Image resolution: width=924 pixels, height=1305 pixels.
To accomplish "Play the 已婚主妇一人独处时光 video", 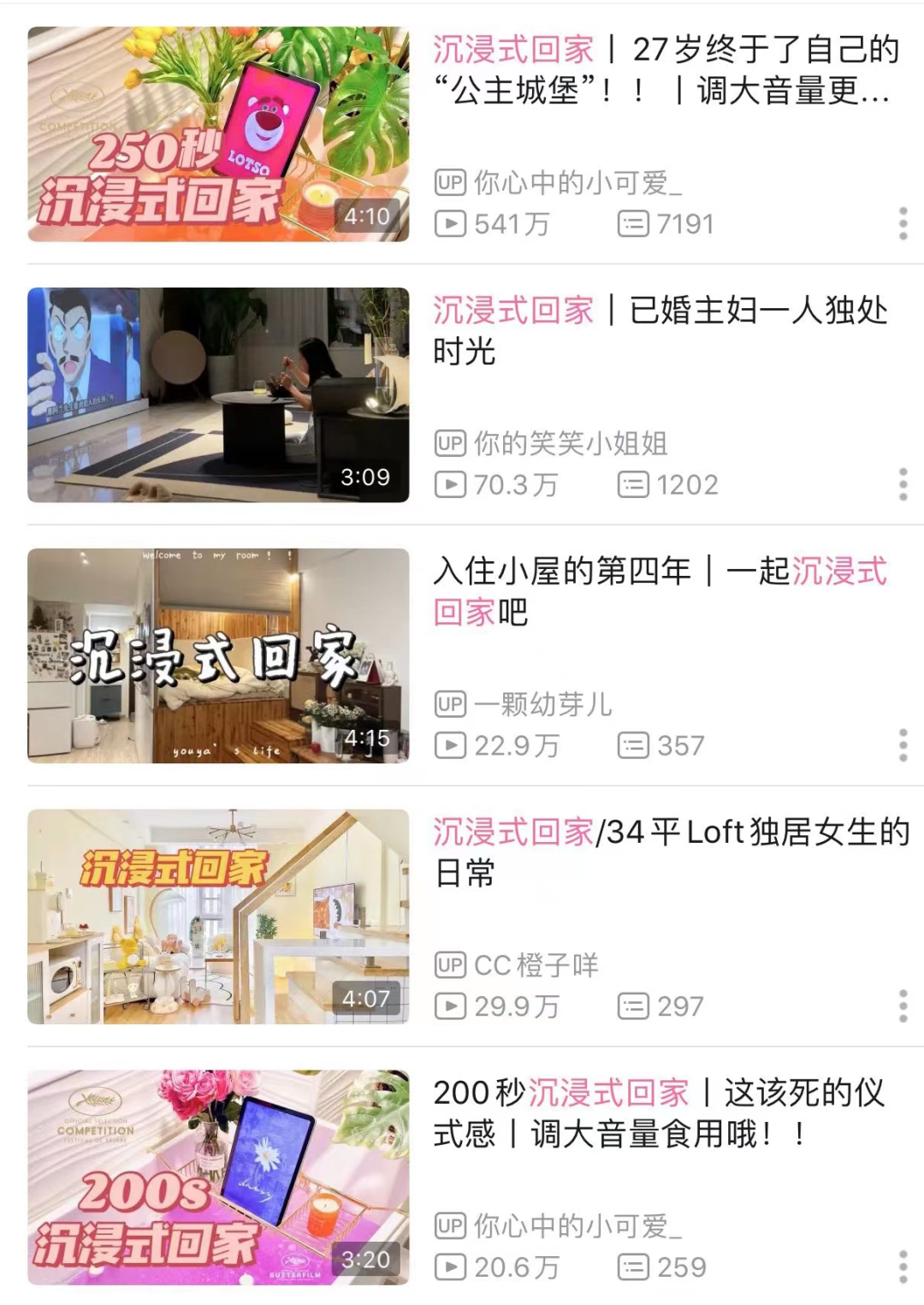I will [x=218, y=395].
